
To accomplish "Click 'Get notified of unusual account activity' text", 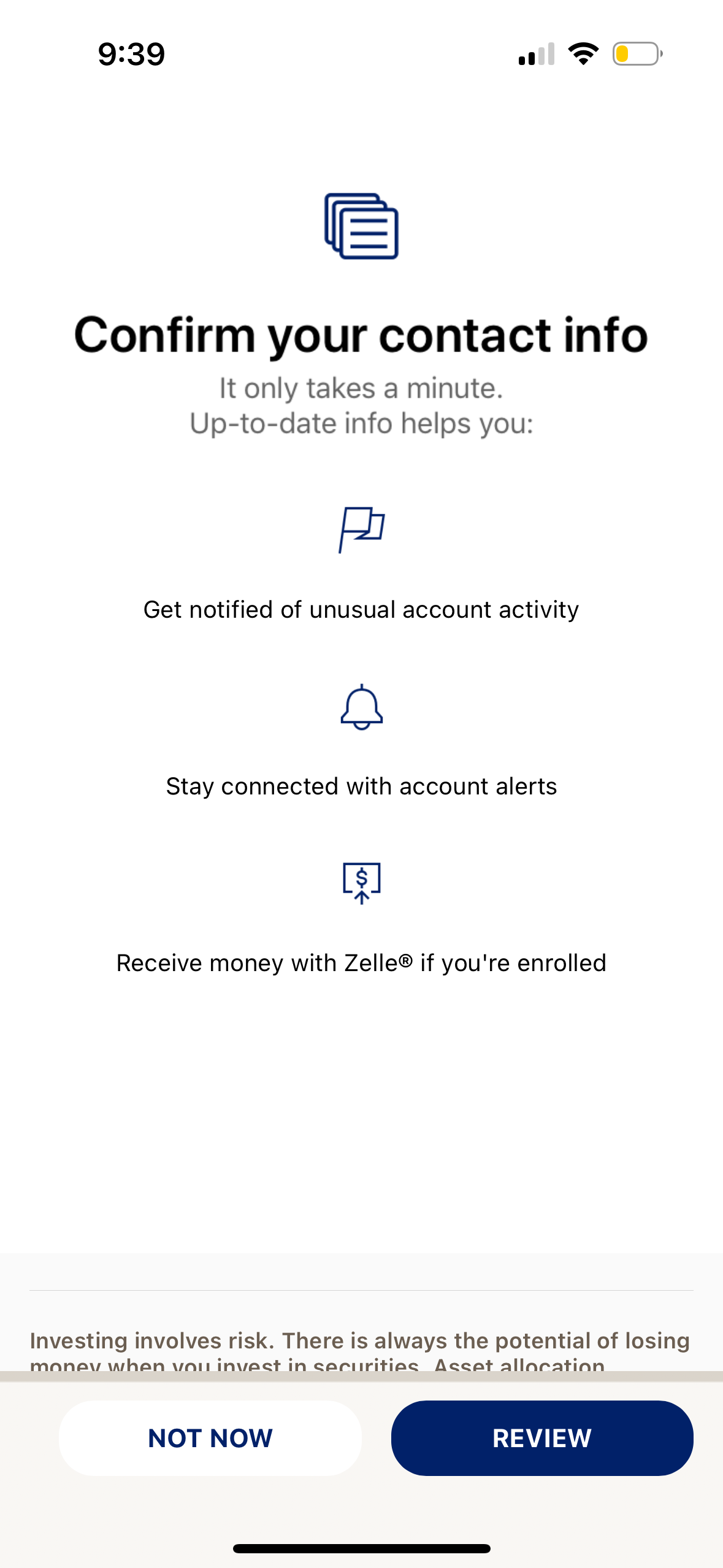I will point(361,610).
